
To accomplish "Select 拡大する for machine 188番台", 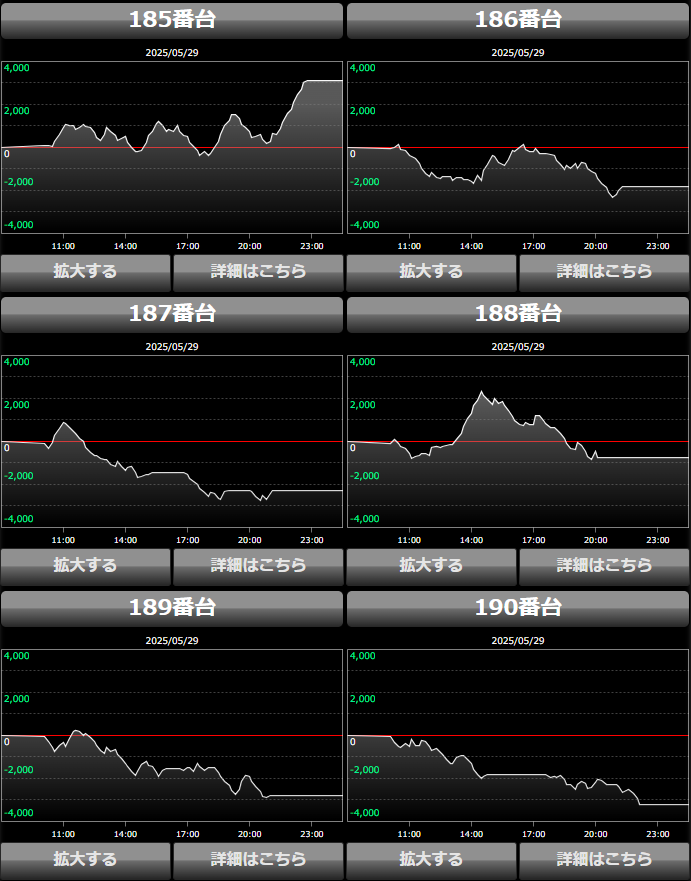I will (x=431, y=565).
